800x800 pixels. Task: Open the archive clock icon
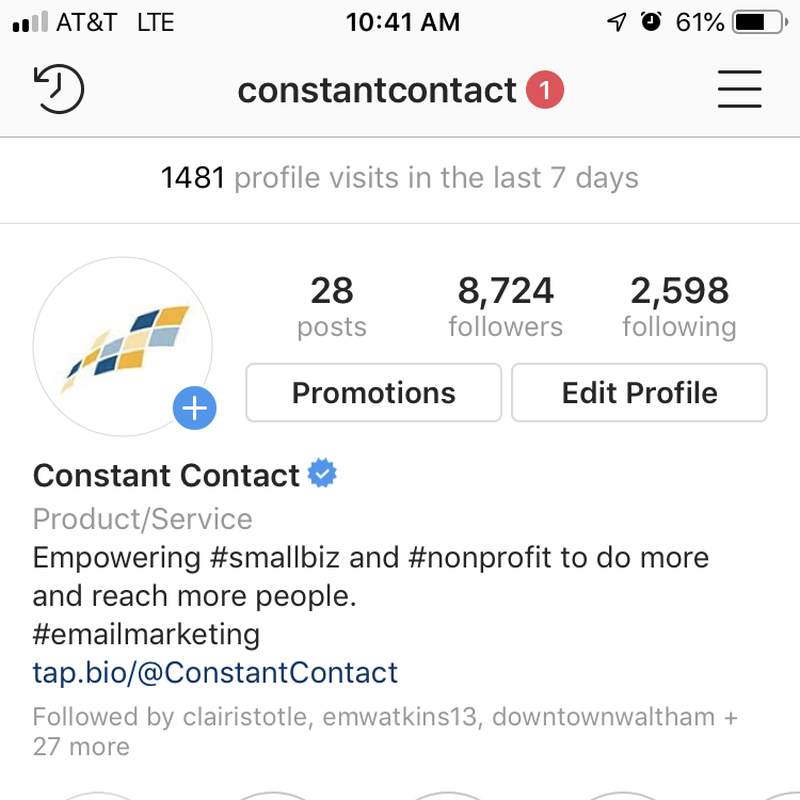pos(59,90)
